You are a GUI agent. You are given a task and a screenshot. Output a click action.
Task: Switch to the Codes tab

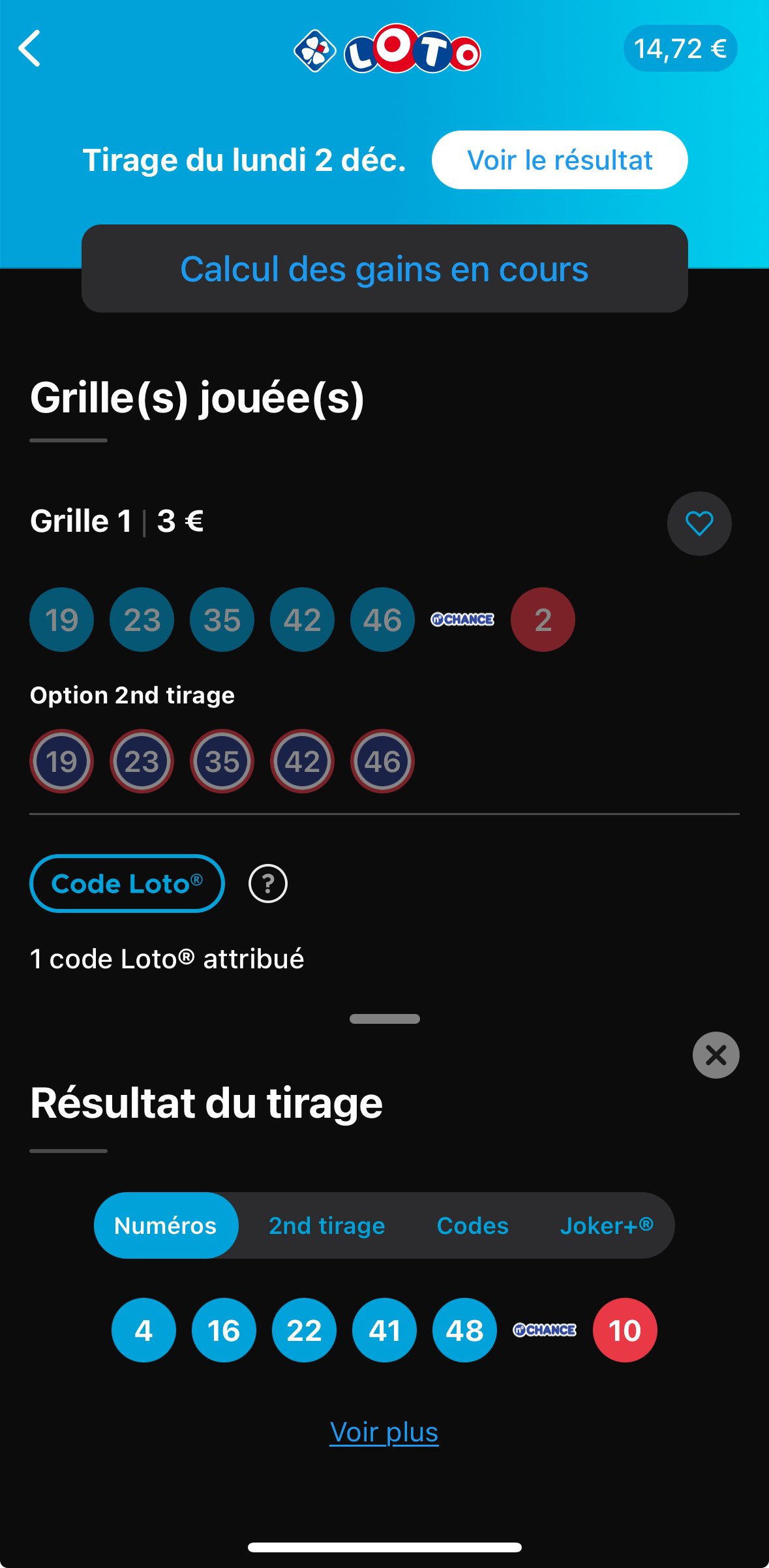472,1225
